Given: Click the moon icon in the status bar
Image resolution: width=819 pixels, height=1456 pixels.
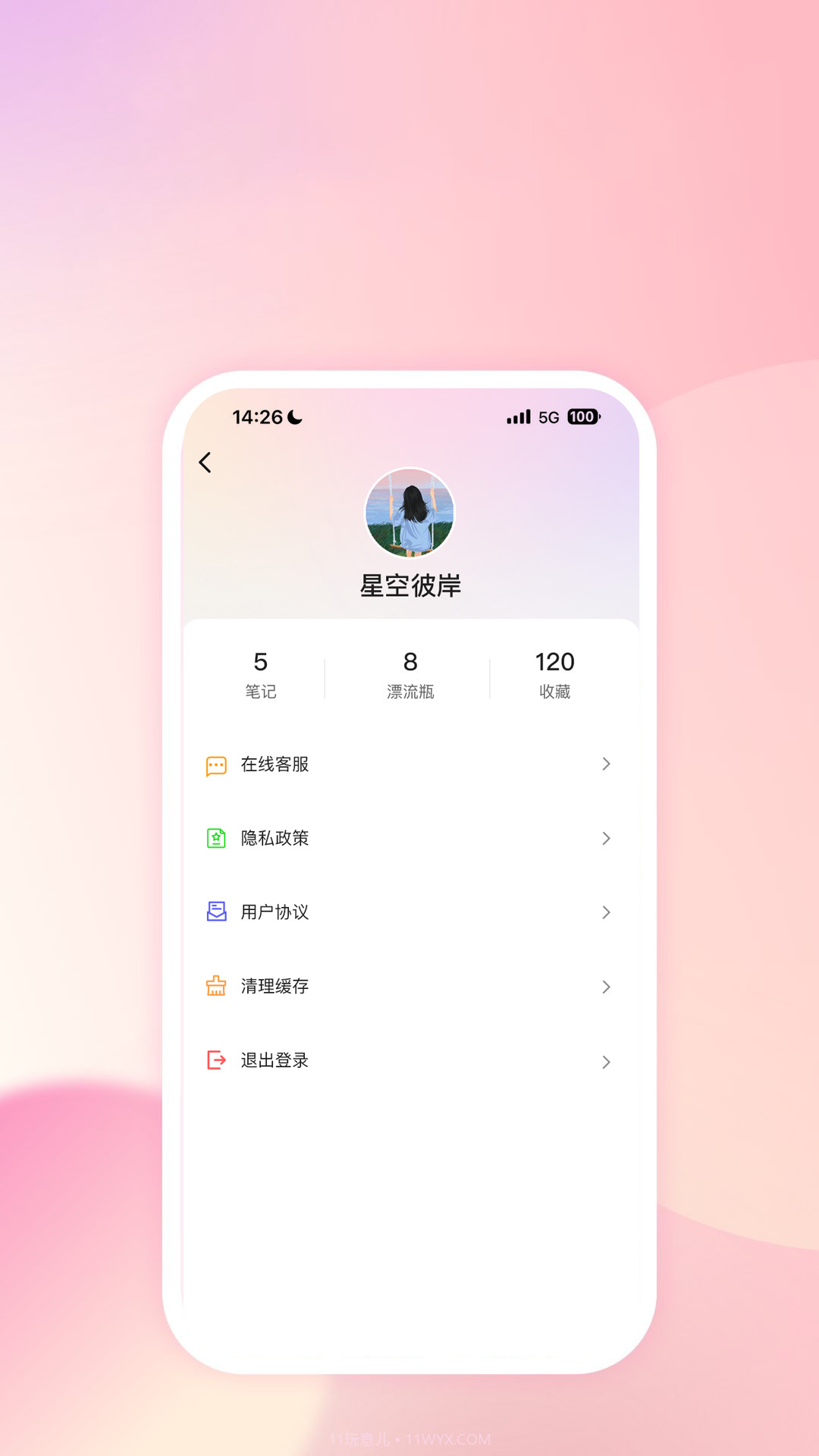Looking at the screenshot, I should pos(295,416).
